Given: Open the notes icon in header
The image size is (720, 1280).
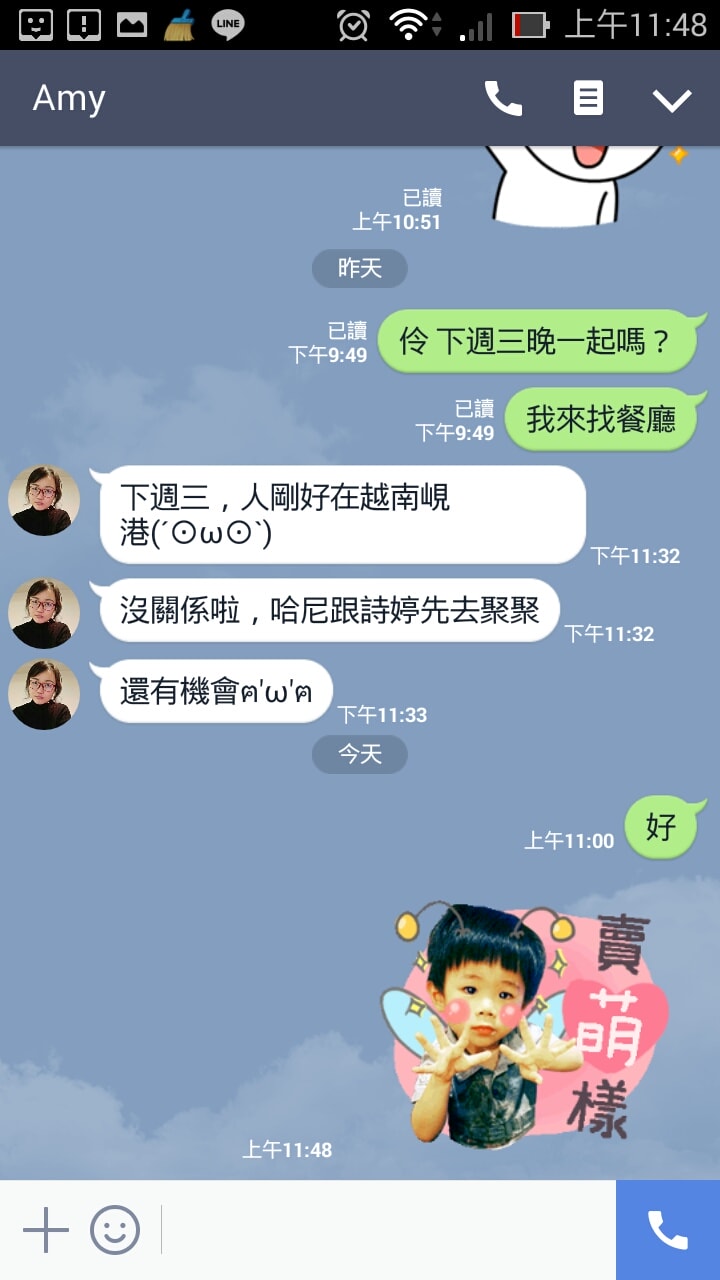Looking at the screenshot, I should pos(588,98).
